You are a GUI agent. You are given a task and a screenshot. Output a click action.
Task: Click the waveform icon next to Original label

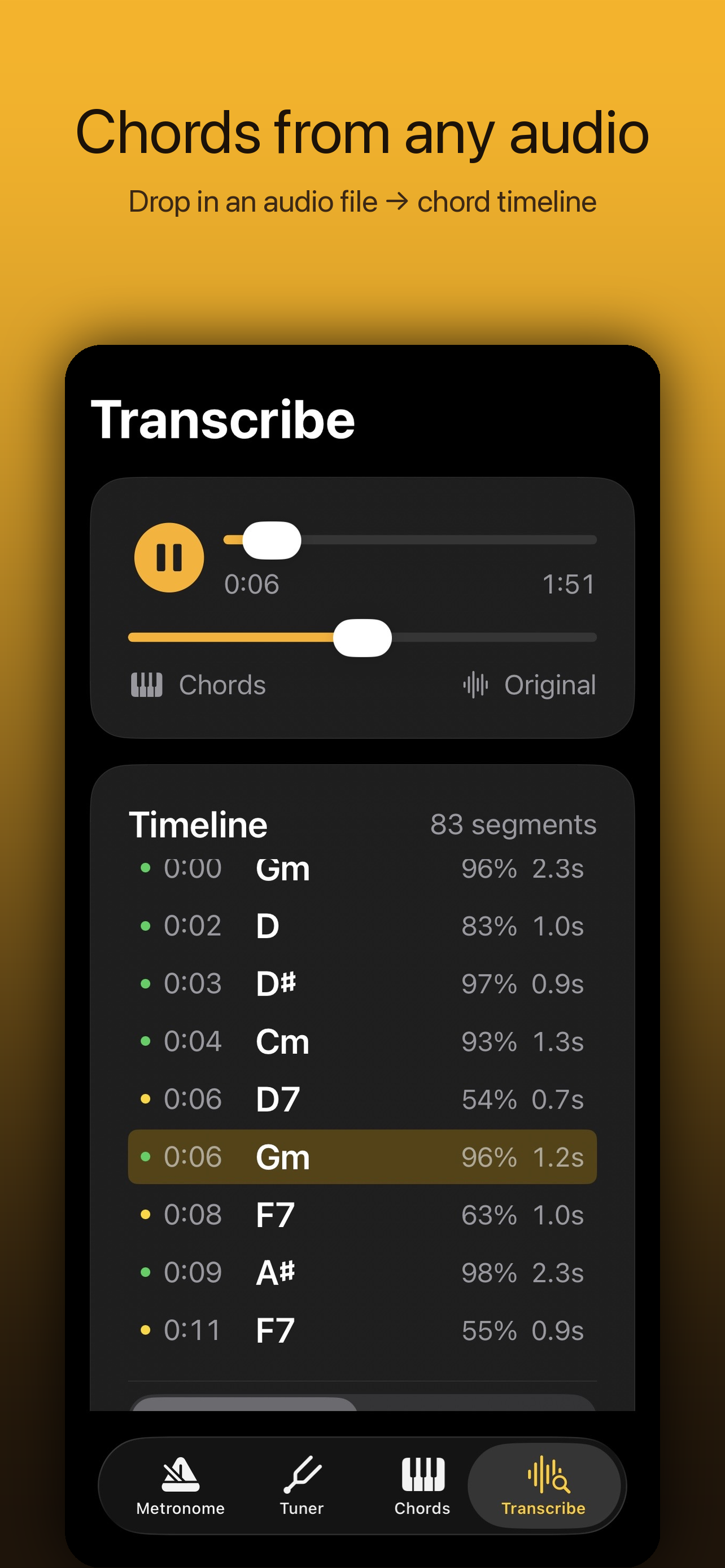point(477,684)
